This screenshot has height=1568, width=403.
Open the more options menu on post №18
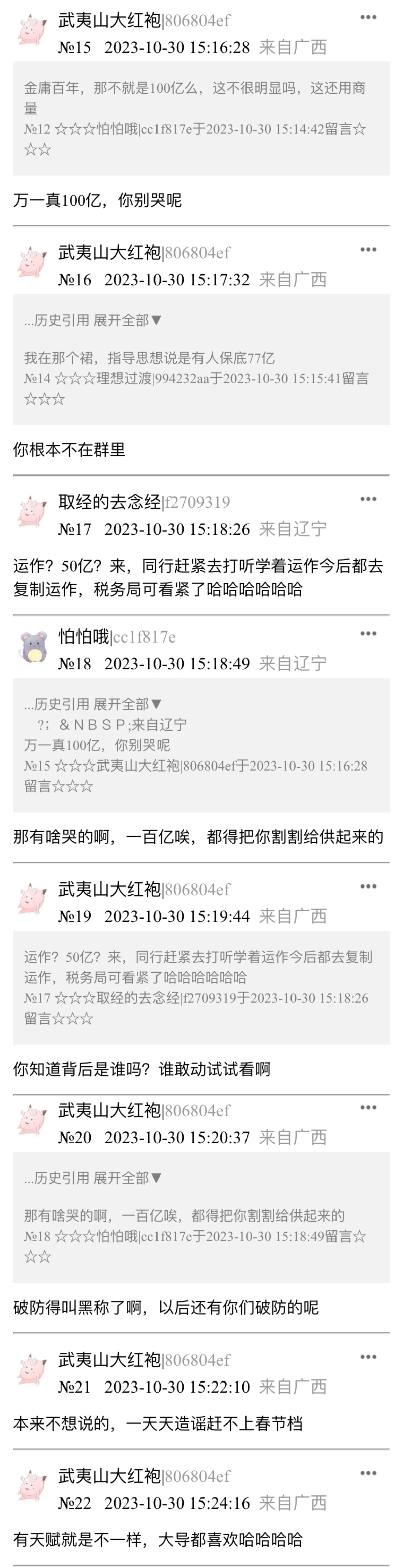(368, 634)
